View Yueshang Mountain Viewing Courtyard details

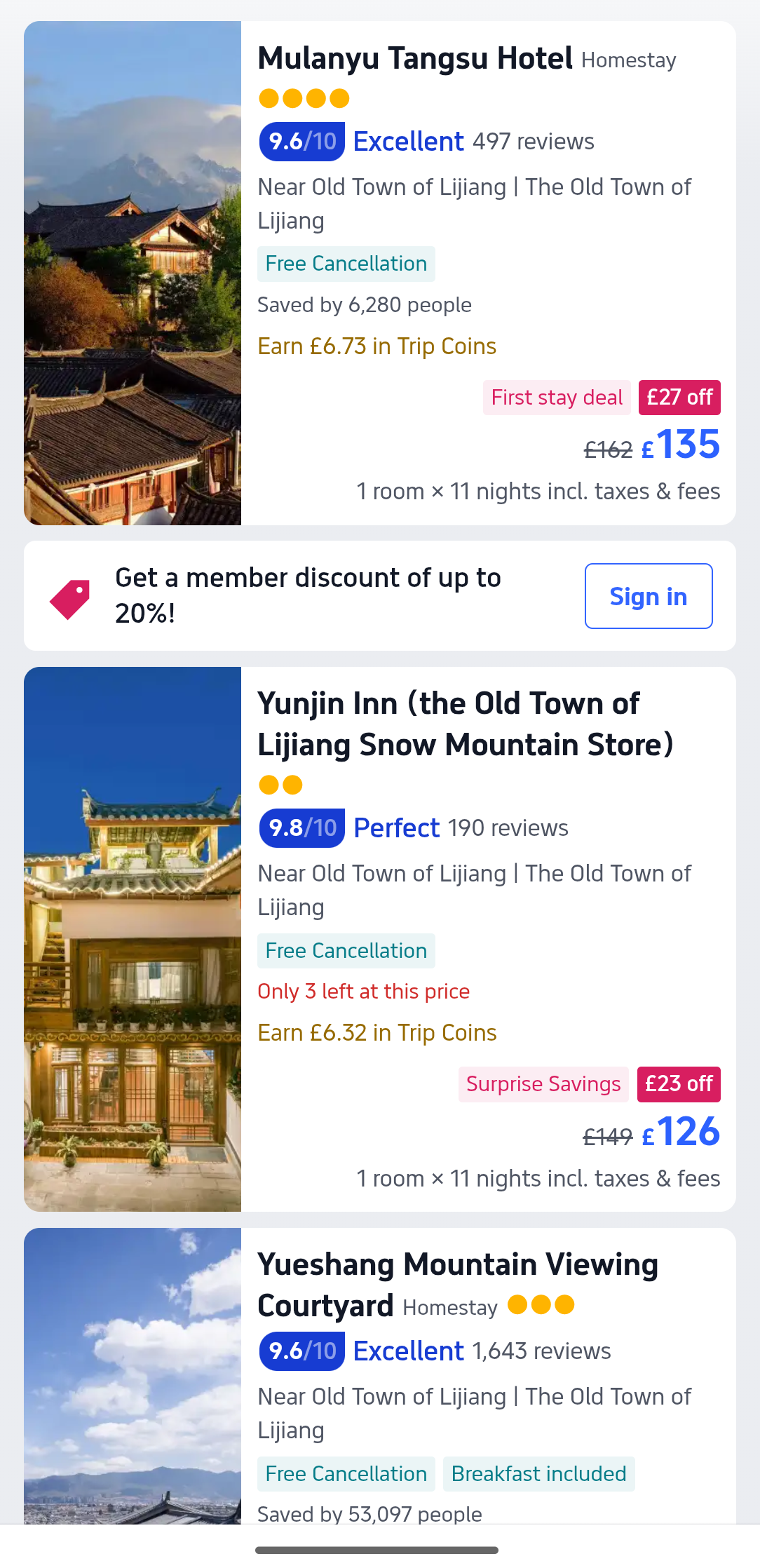pyautogui.click(x=457, y=1264)
